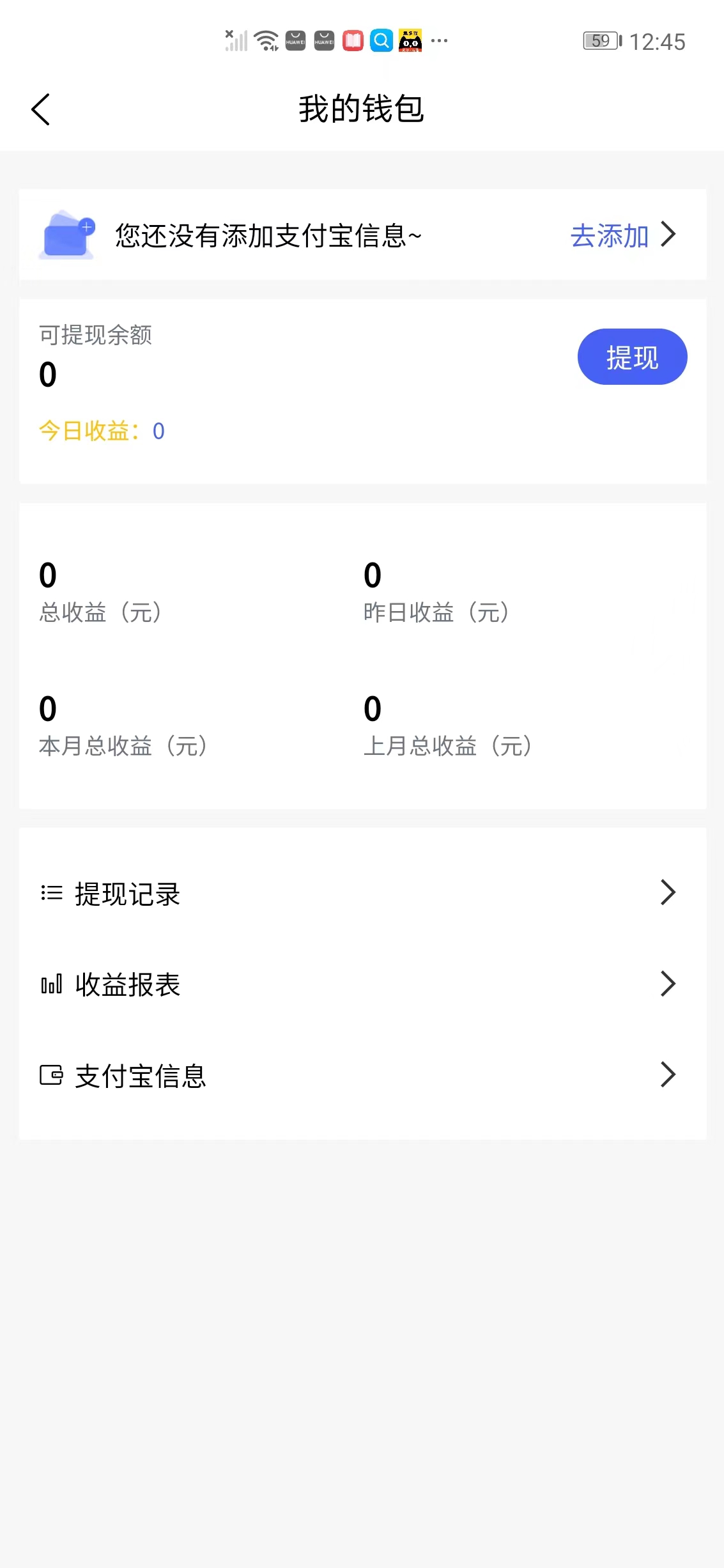
Task: Expand 收益报表 using its arrow
Action: (667, 984)
